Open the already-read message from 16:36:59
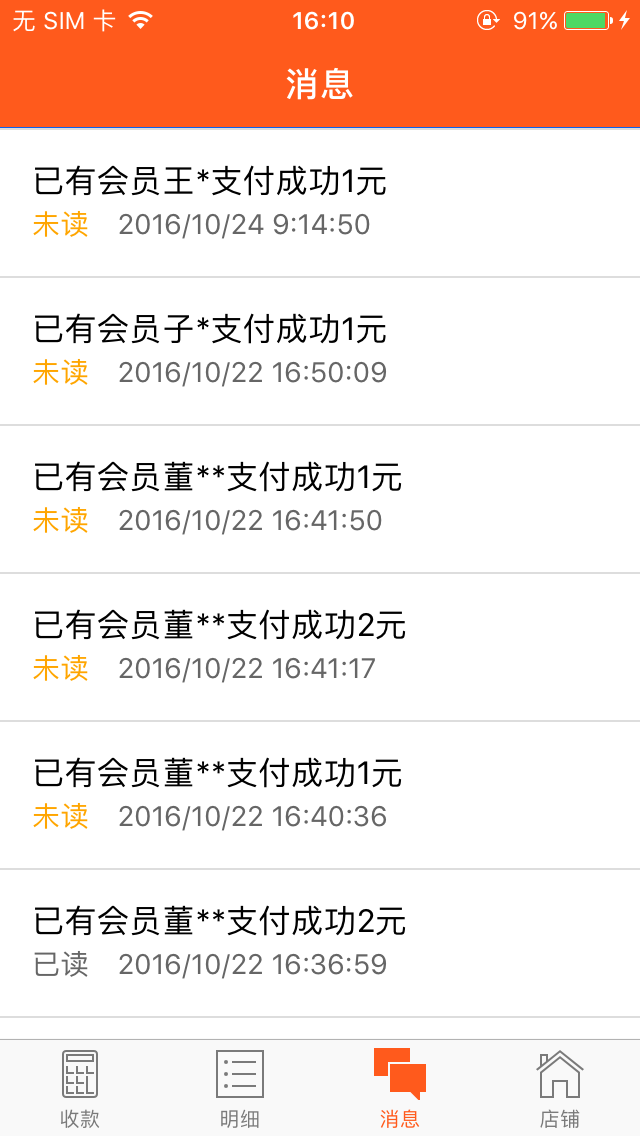Image resolution: width=640 pixels, height=1136 pixels. (x=320, y=943)
